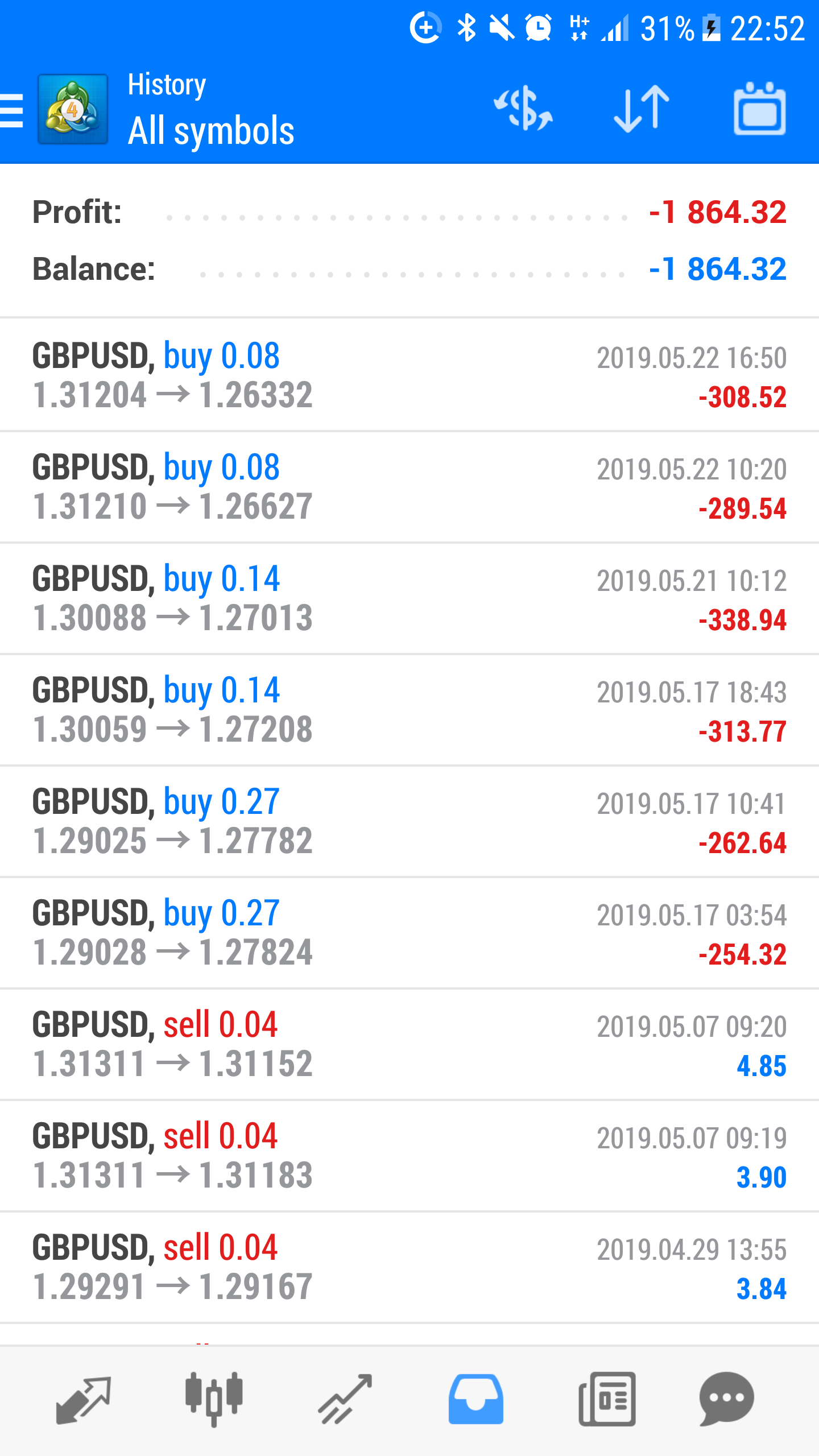
Task: Open the sell trade from 2019.04.29 13:55
Action: 409,1267
